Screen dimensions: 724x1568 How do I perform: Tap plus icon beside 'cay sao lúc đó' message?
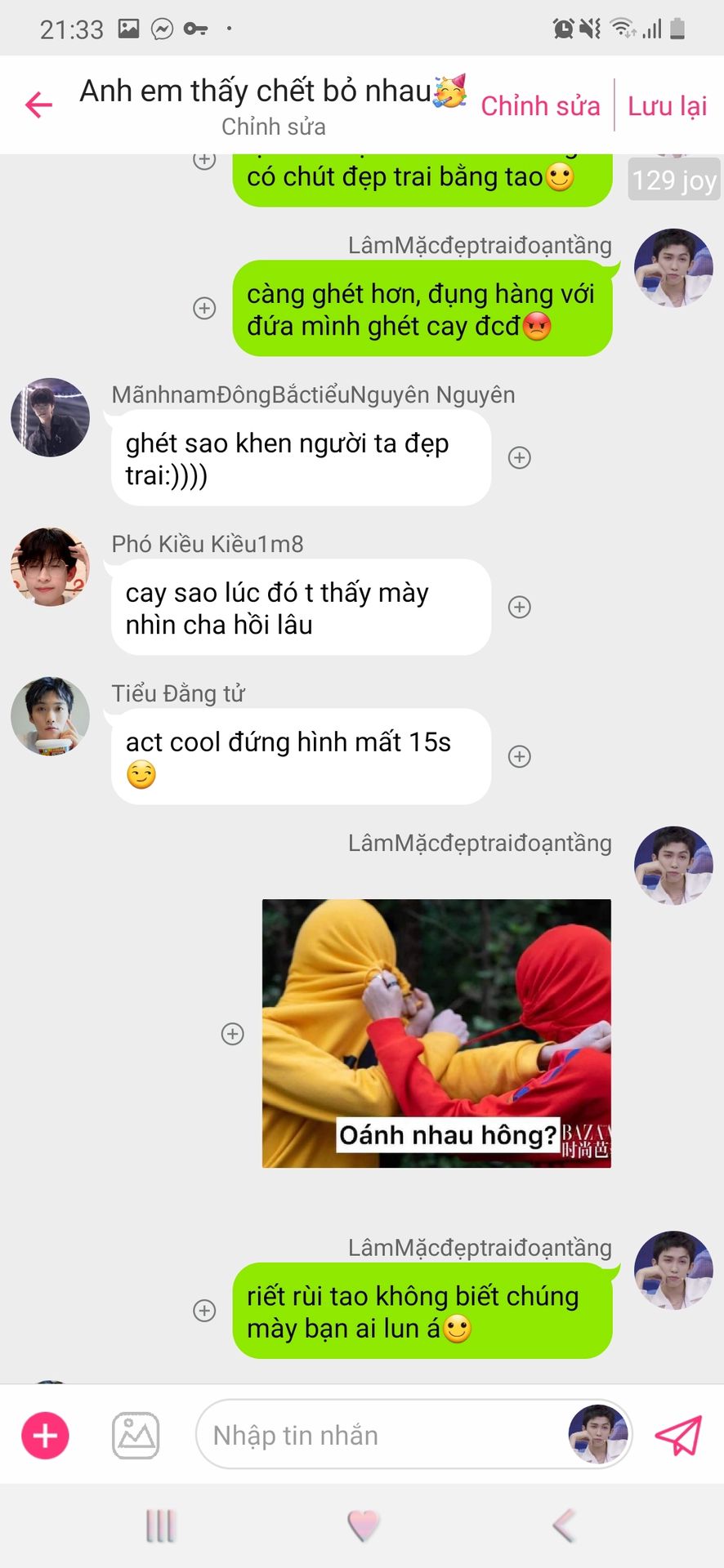point(520,607)
